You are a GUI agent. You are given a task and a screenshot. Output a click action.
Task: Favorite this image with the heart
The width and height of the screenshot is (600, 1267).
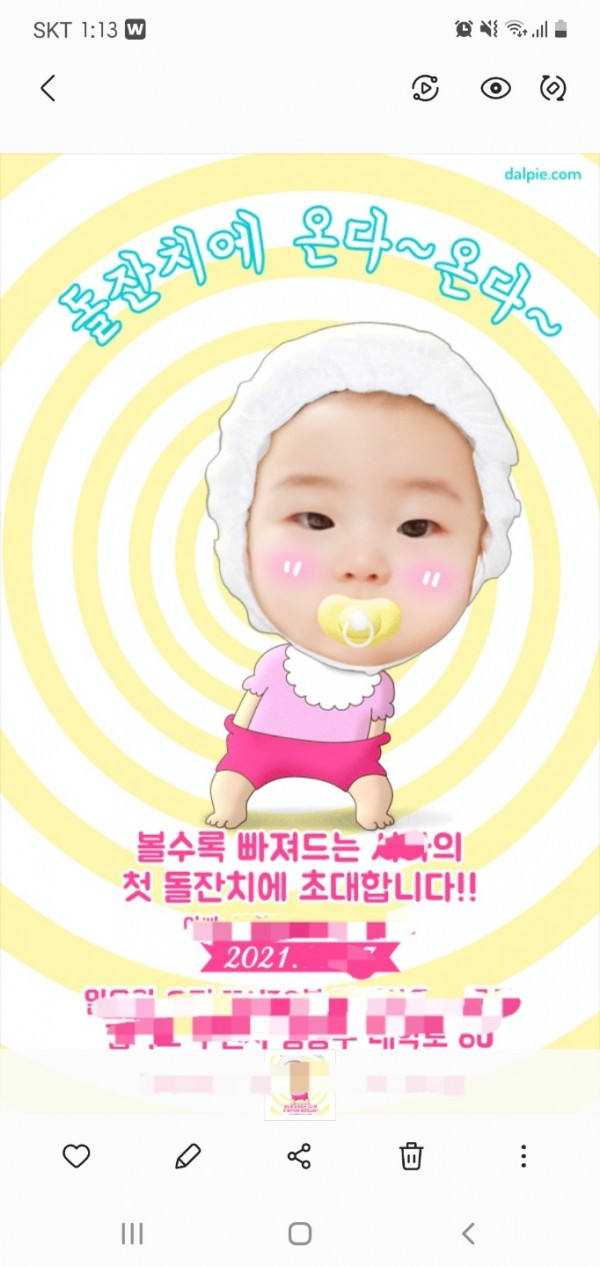[x=76, y=1157]
